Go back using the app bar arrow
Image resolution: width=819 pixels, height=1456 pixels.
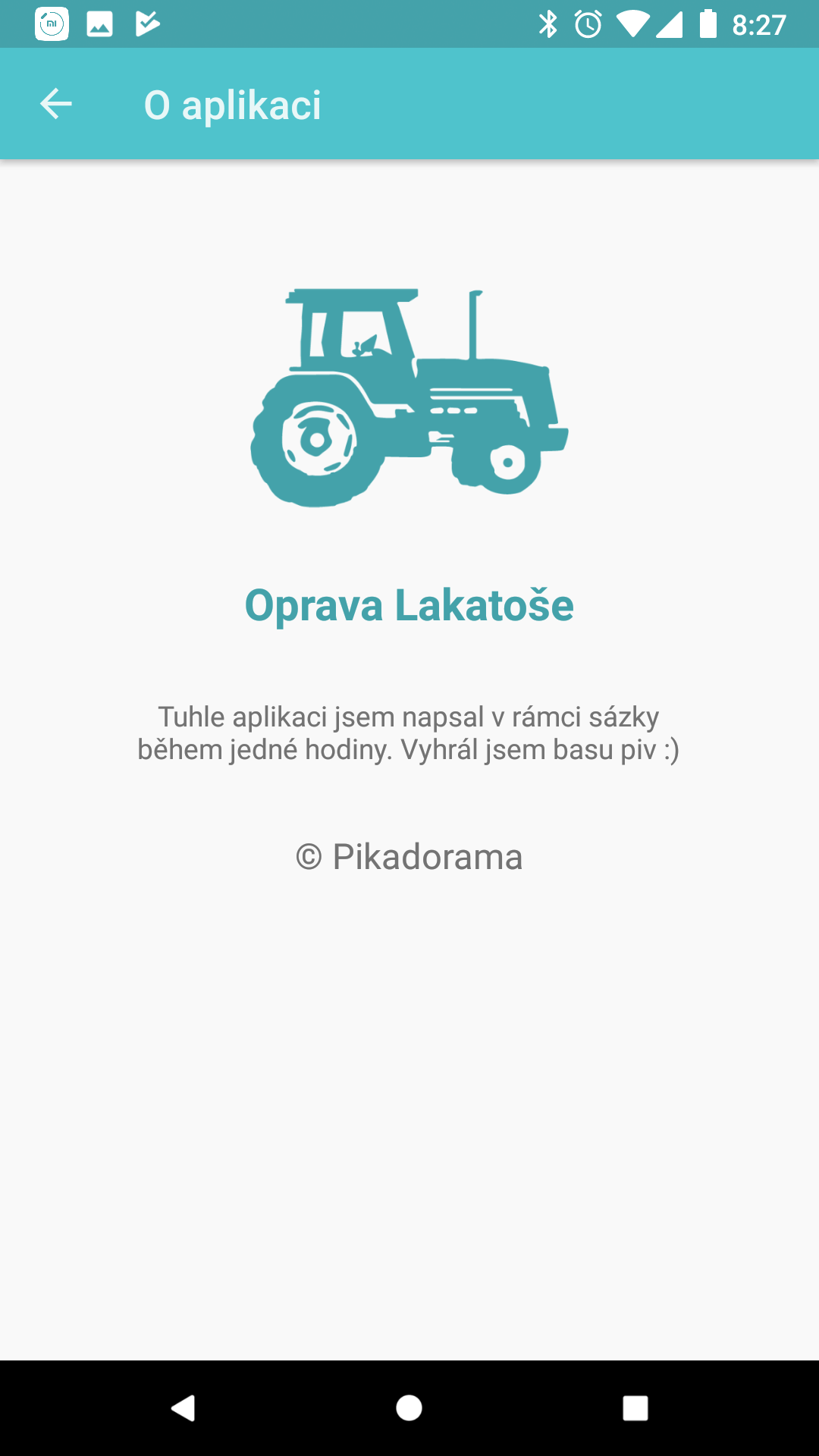(55, 104)
